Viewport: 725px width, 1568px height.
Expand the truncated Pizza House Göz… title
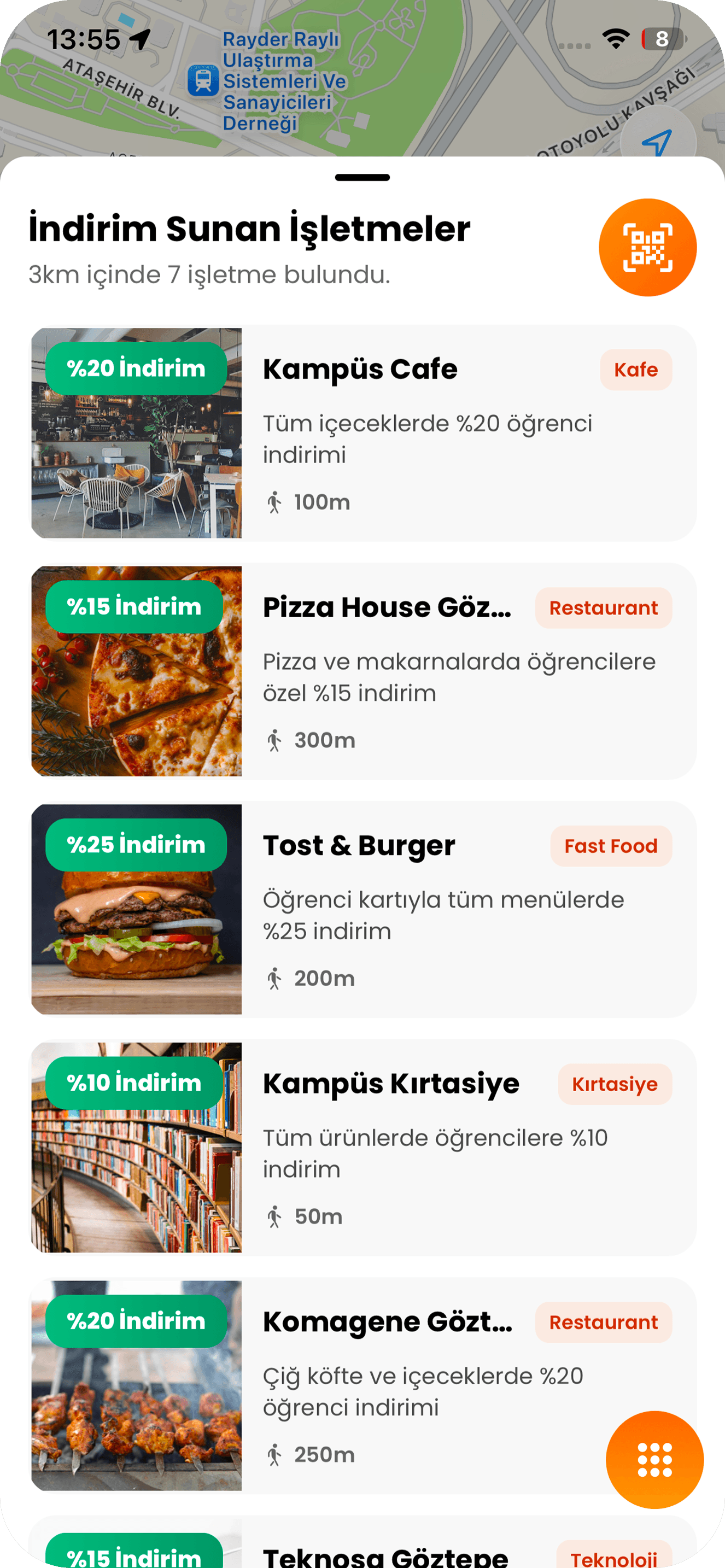387,607
